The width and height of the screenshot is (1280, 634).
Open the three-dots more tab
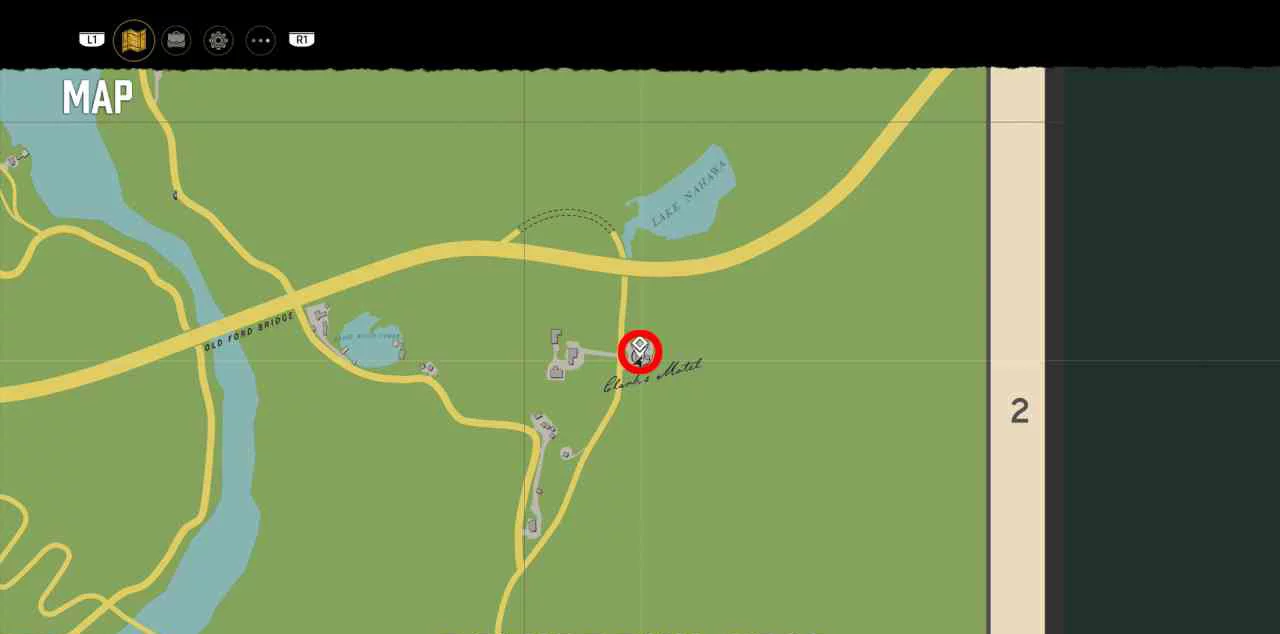tap(261, 40)
